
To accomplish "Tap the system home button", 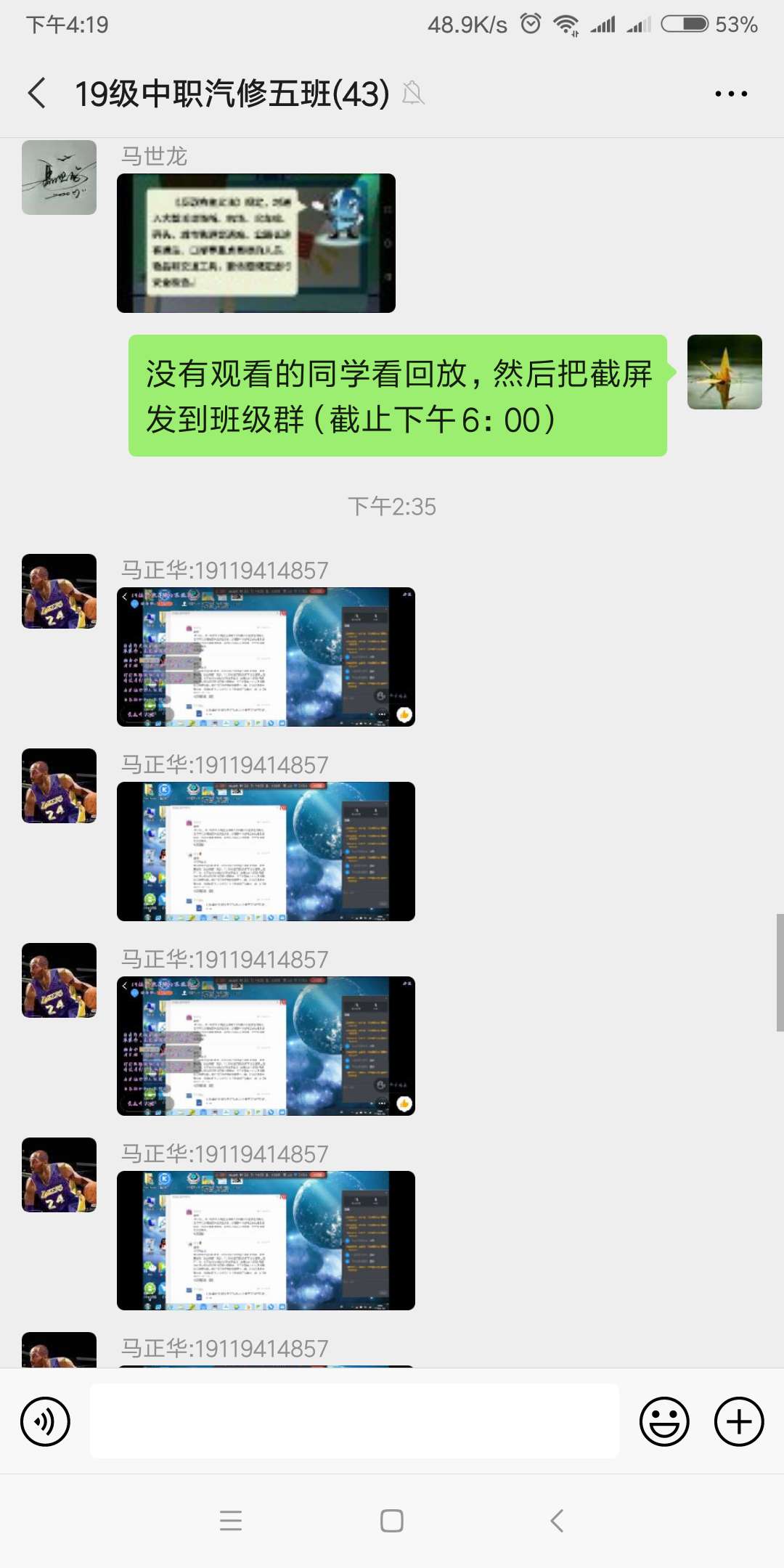I will (x=391, y=1521).
